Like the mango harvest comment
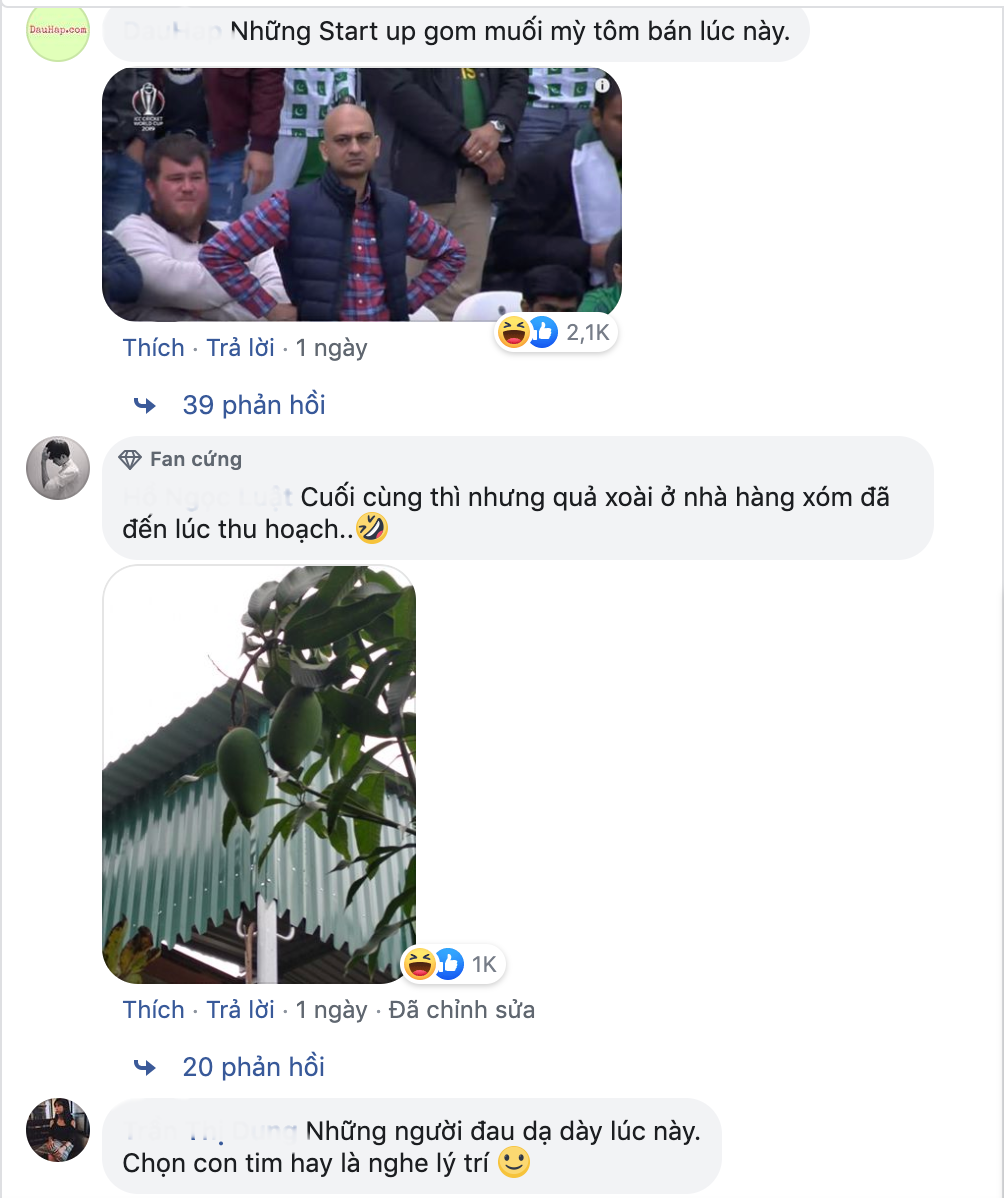Image resolution: width=1004 pixels, height=1198 pixels. tap(153, 1010)
